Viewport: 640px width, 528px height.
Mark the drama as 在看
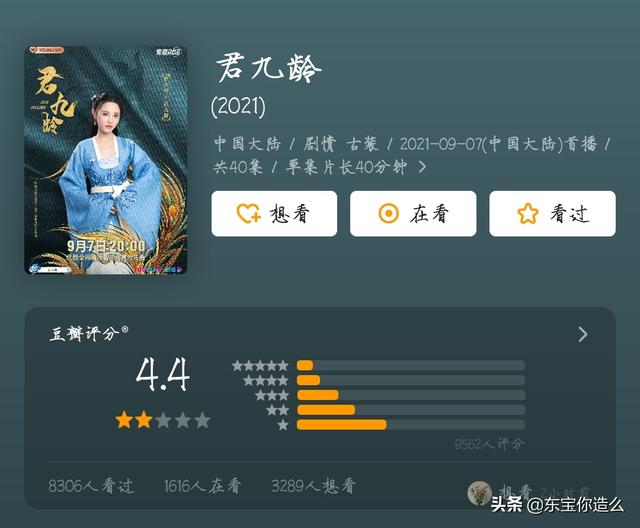click(413, 213)
